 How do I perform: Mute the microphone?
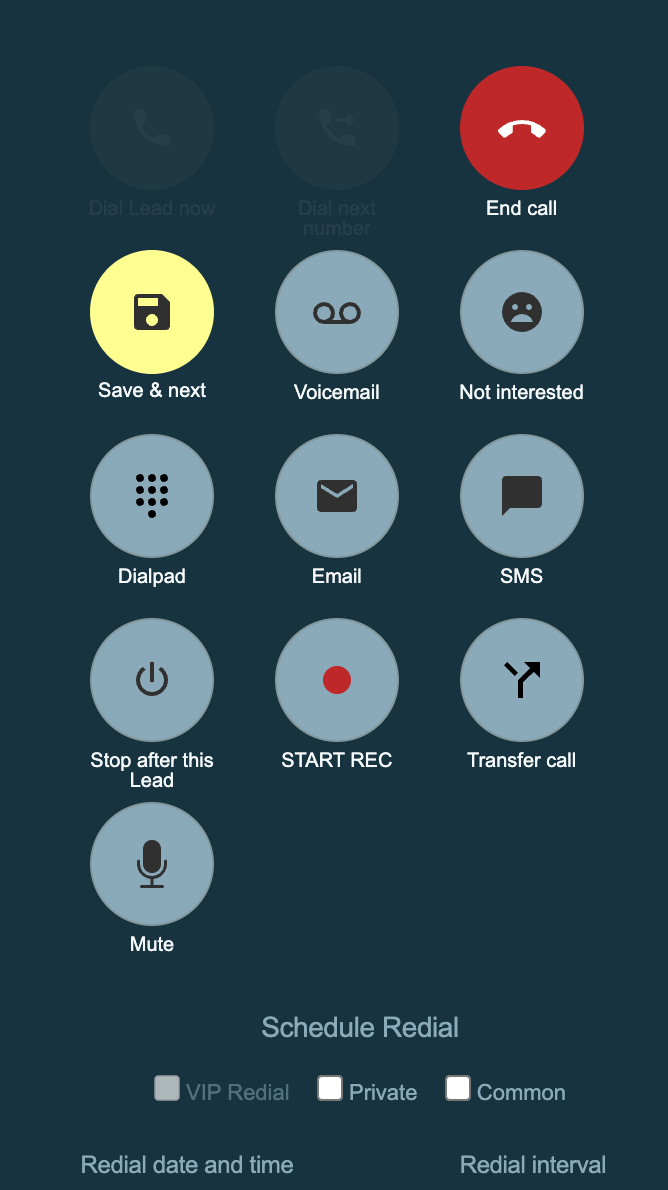tap(152, 864)
